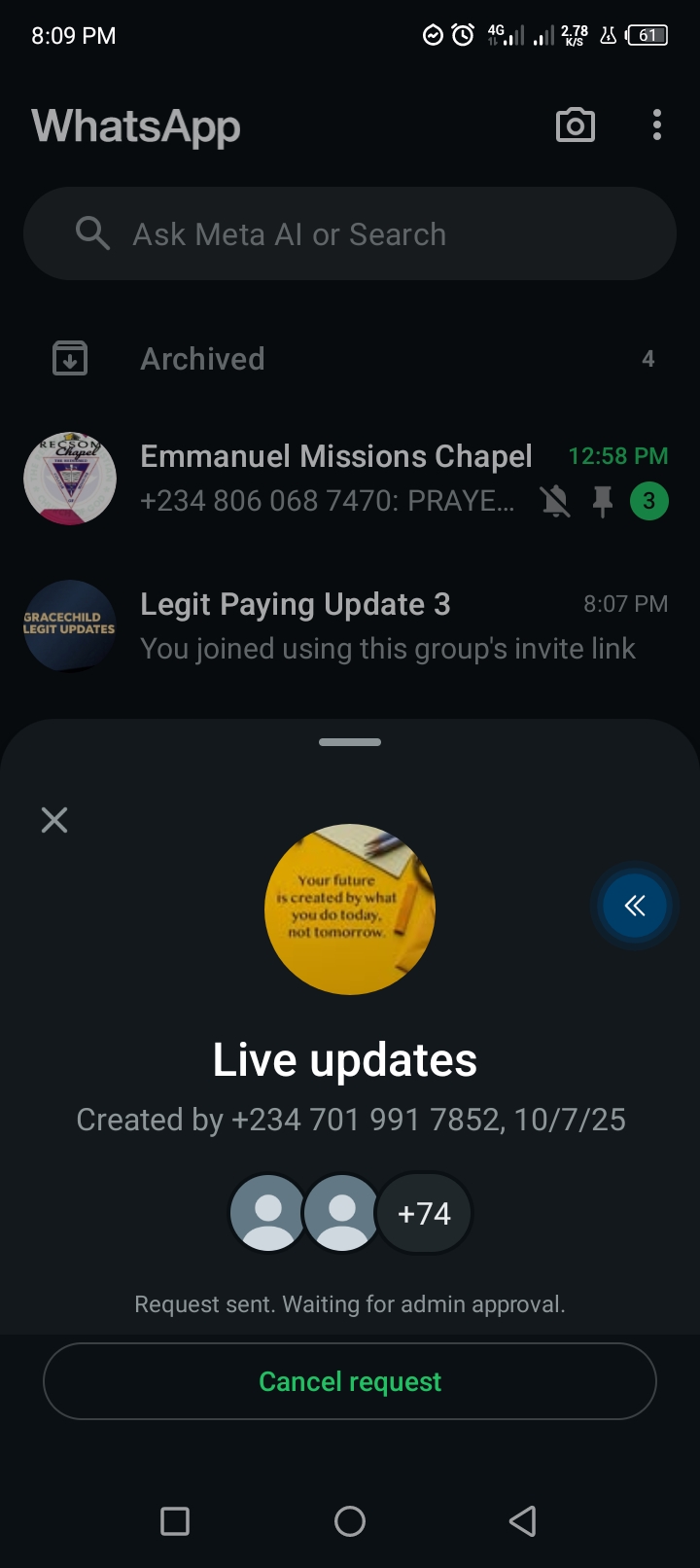Open the three-dot overflow menu
The height and width of the screenshot is (1568, 700).
(657, 125)
